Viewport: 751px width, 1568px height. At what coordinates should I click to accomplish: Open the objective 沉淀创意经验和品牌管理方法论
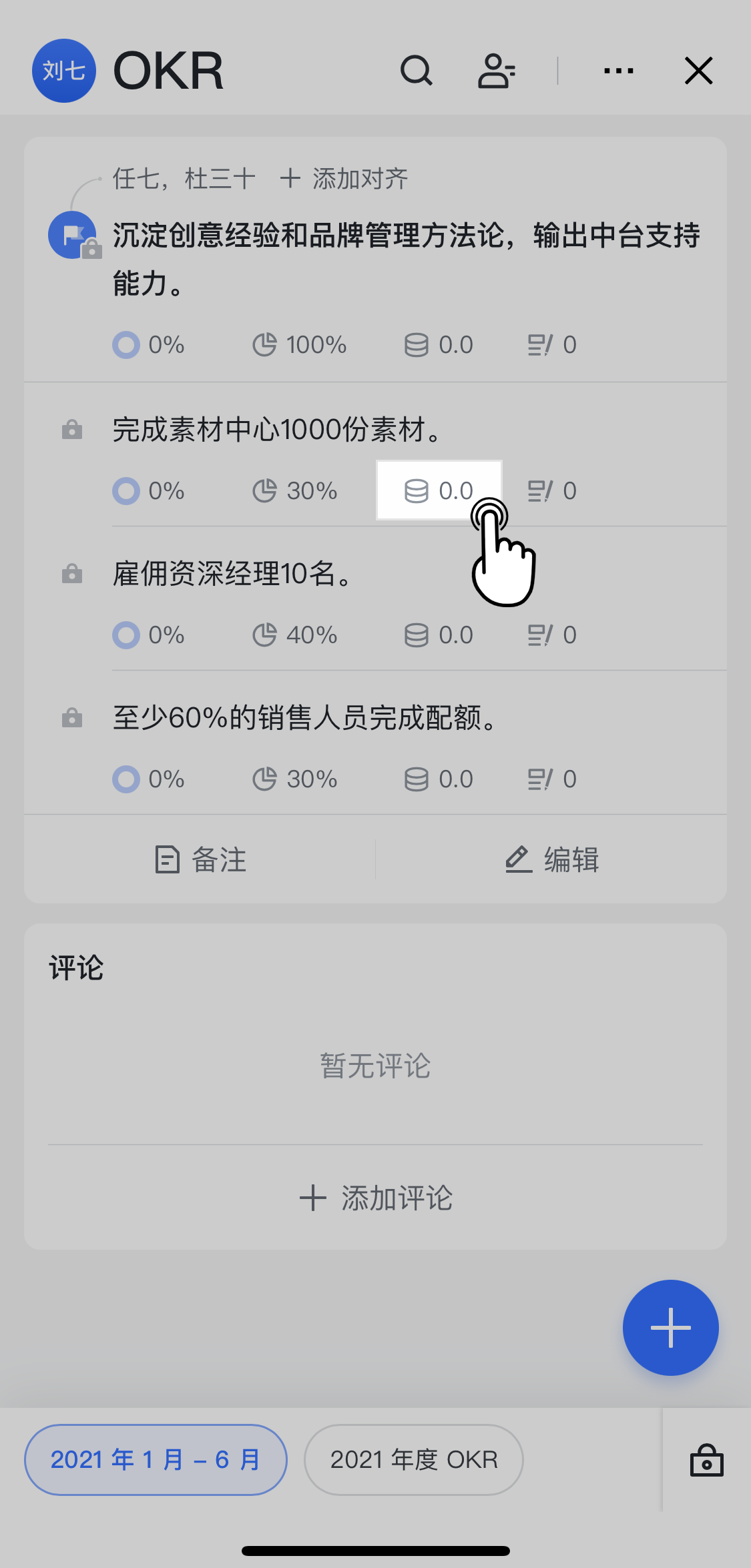click(406, 259)
